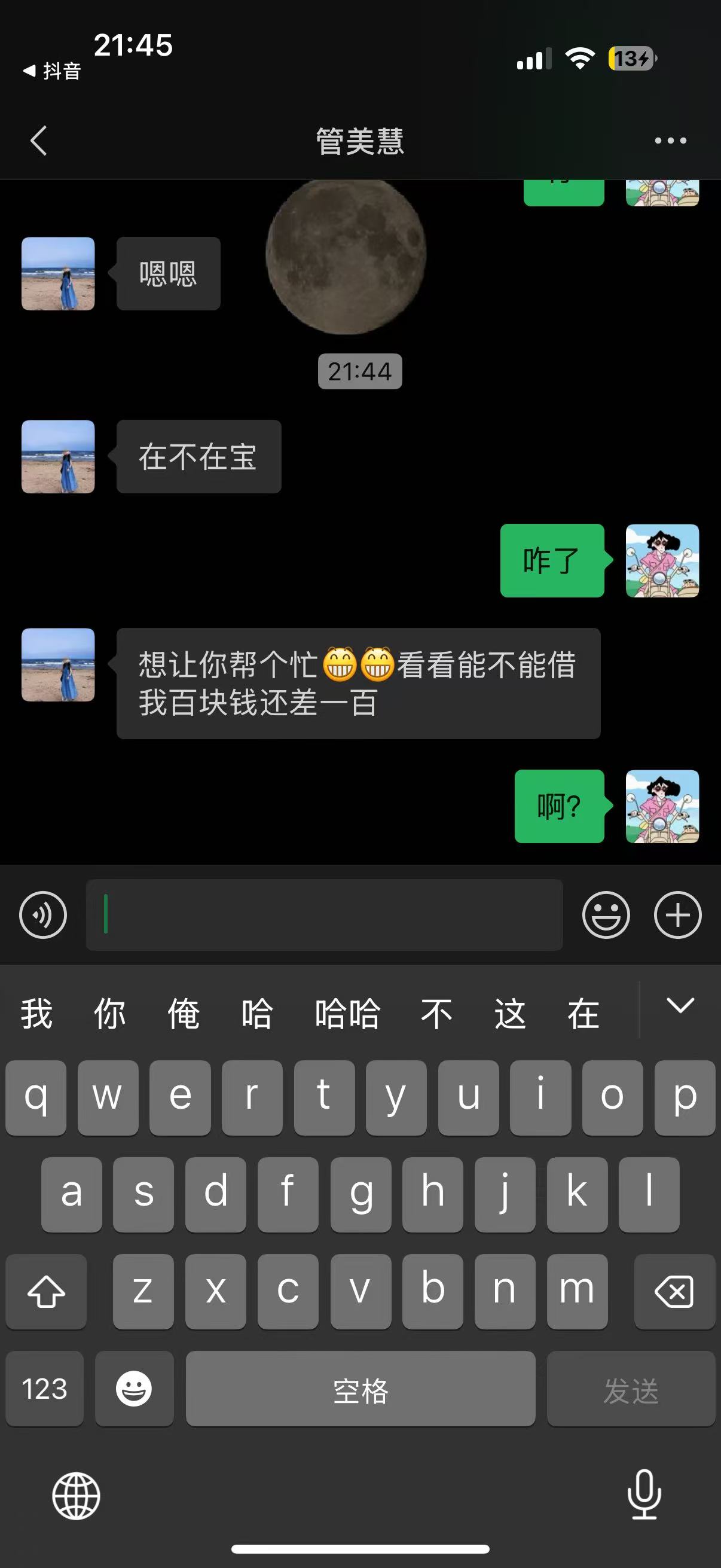Switch input language with globe key
This screenshot has height=1568, width=721.
tap(76, 1496)
